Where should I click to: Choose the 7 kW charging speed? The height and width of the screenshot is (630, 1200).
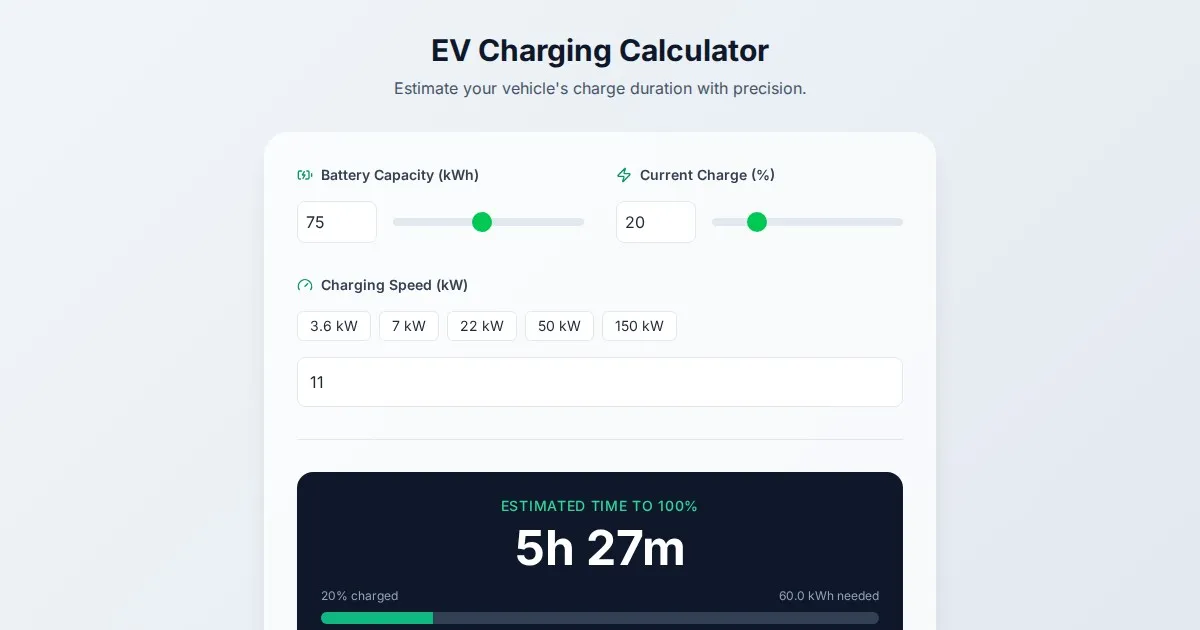408,326
